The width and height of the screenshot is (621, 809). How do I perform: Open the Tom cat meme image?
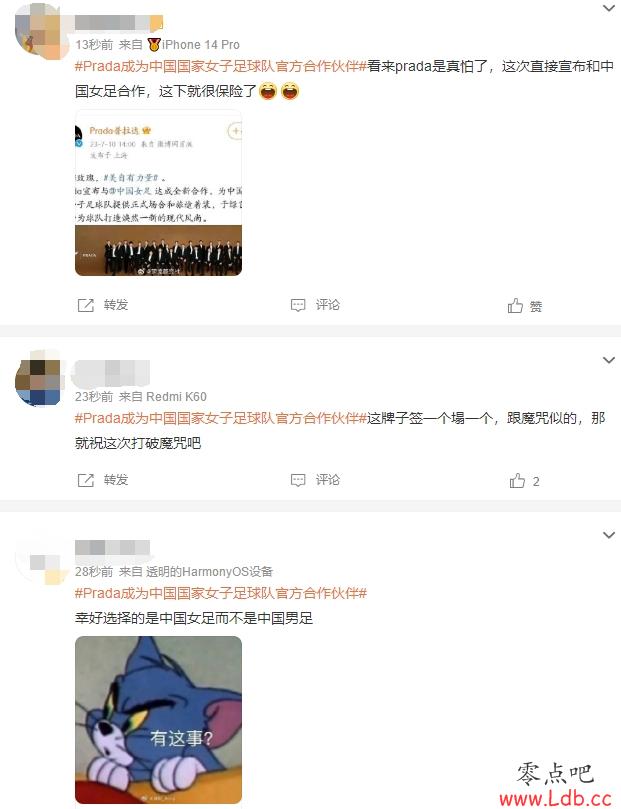[158, 720]
